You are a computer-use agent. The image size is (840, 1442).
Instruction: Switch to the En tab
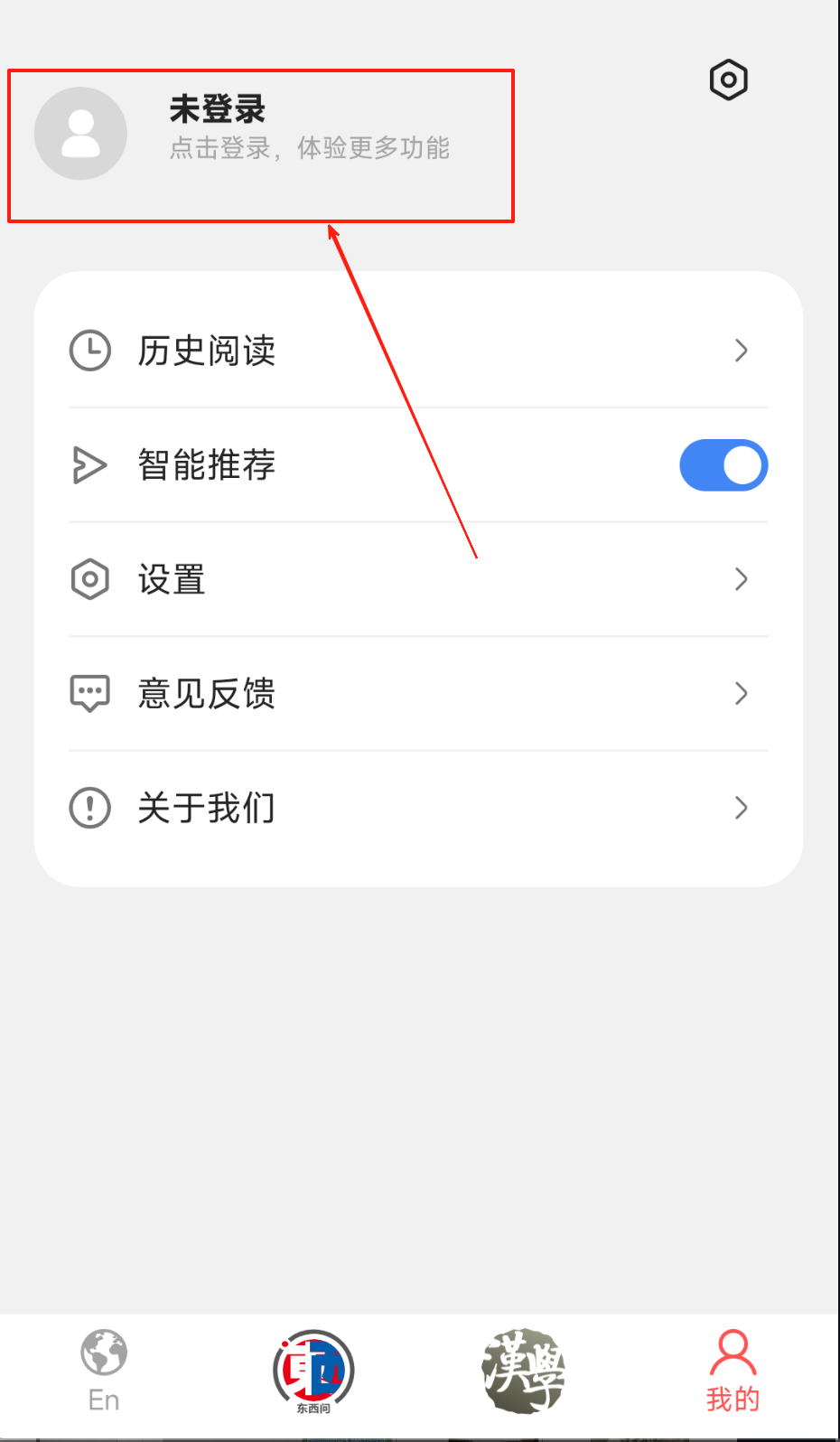coord(104,1370)
